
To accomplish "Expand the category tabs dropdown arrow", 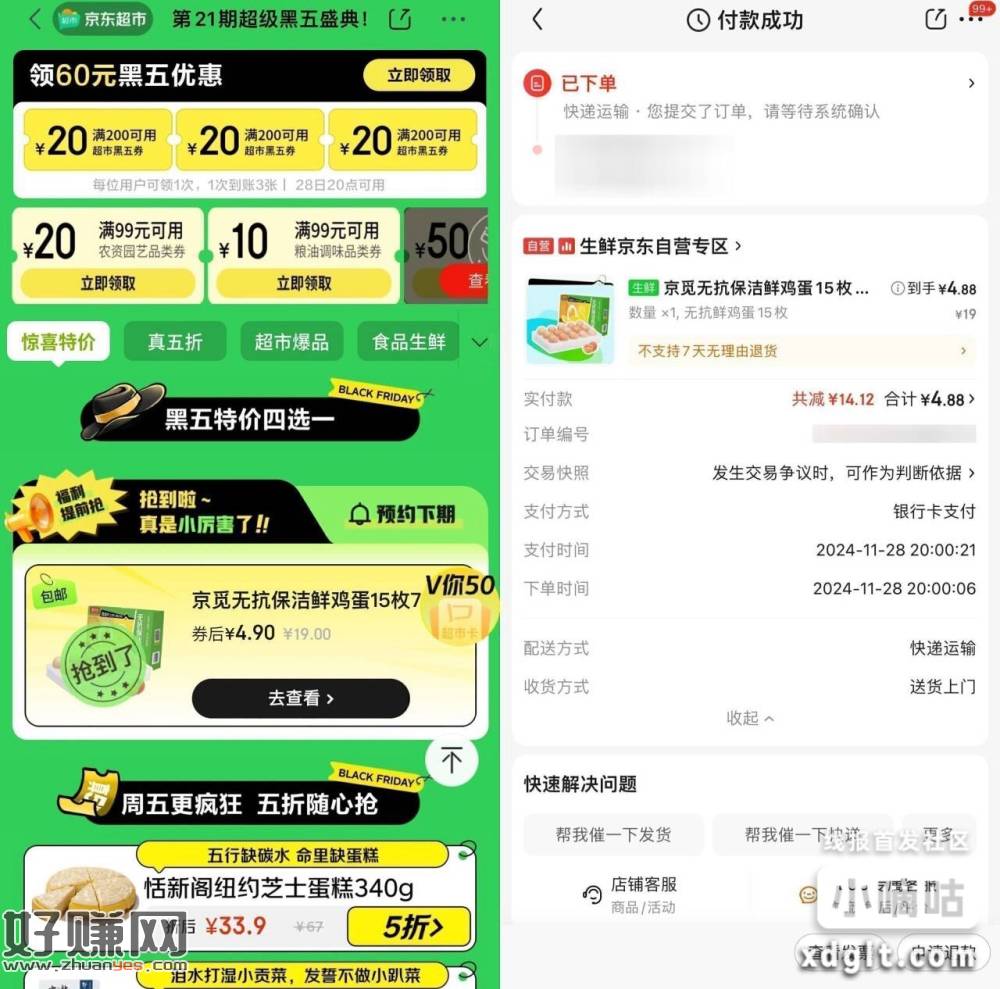I will [479, 343].
